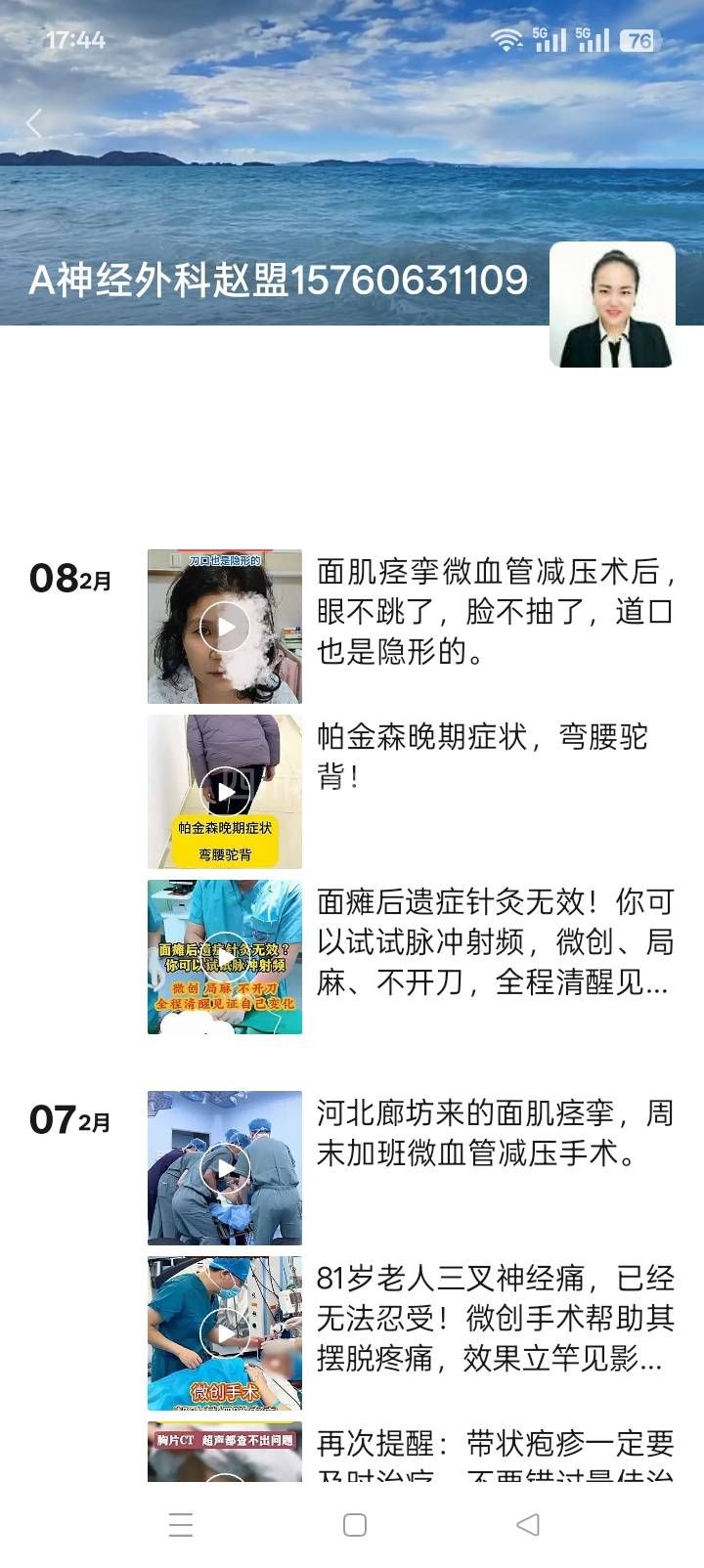Go back using the top-left arrow
This screenshot has width=704, height=1568.
[x=35, y=124]
